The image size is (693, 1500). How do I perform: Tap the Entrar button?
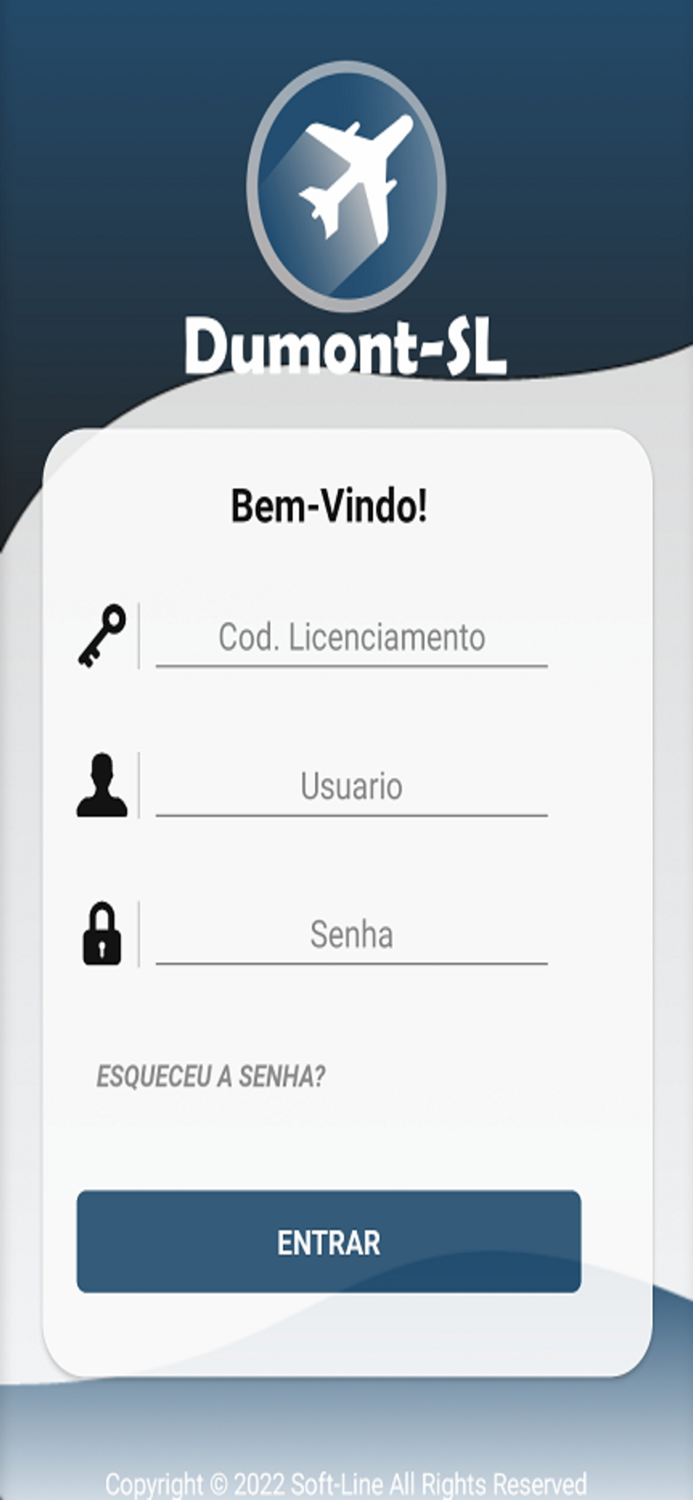coord(328,1242)
